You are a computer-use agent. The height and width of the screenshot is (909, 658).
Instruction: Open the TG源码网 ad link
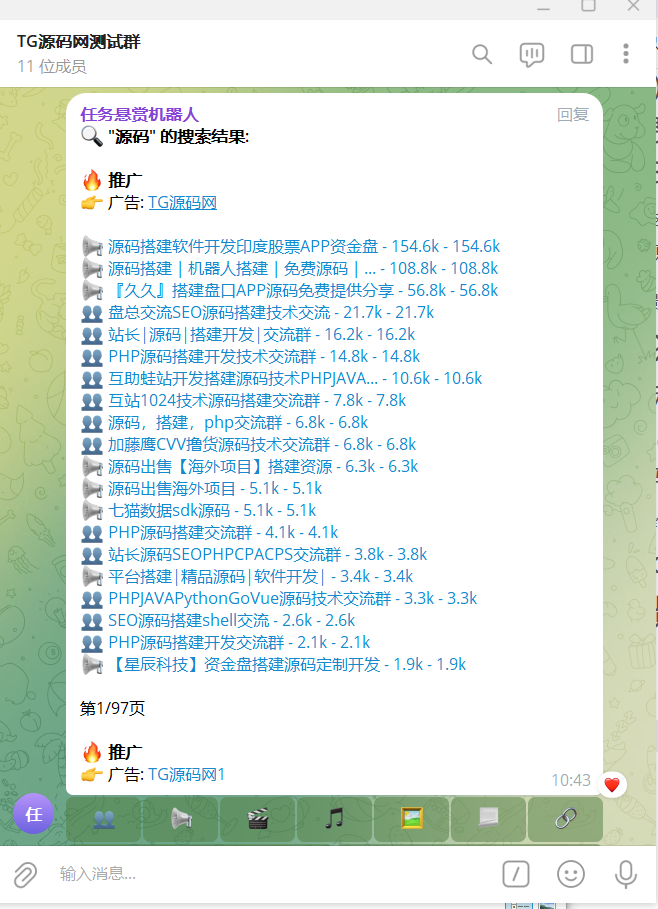point(182,203)
